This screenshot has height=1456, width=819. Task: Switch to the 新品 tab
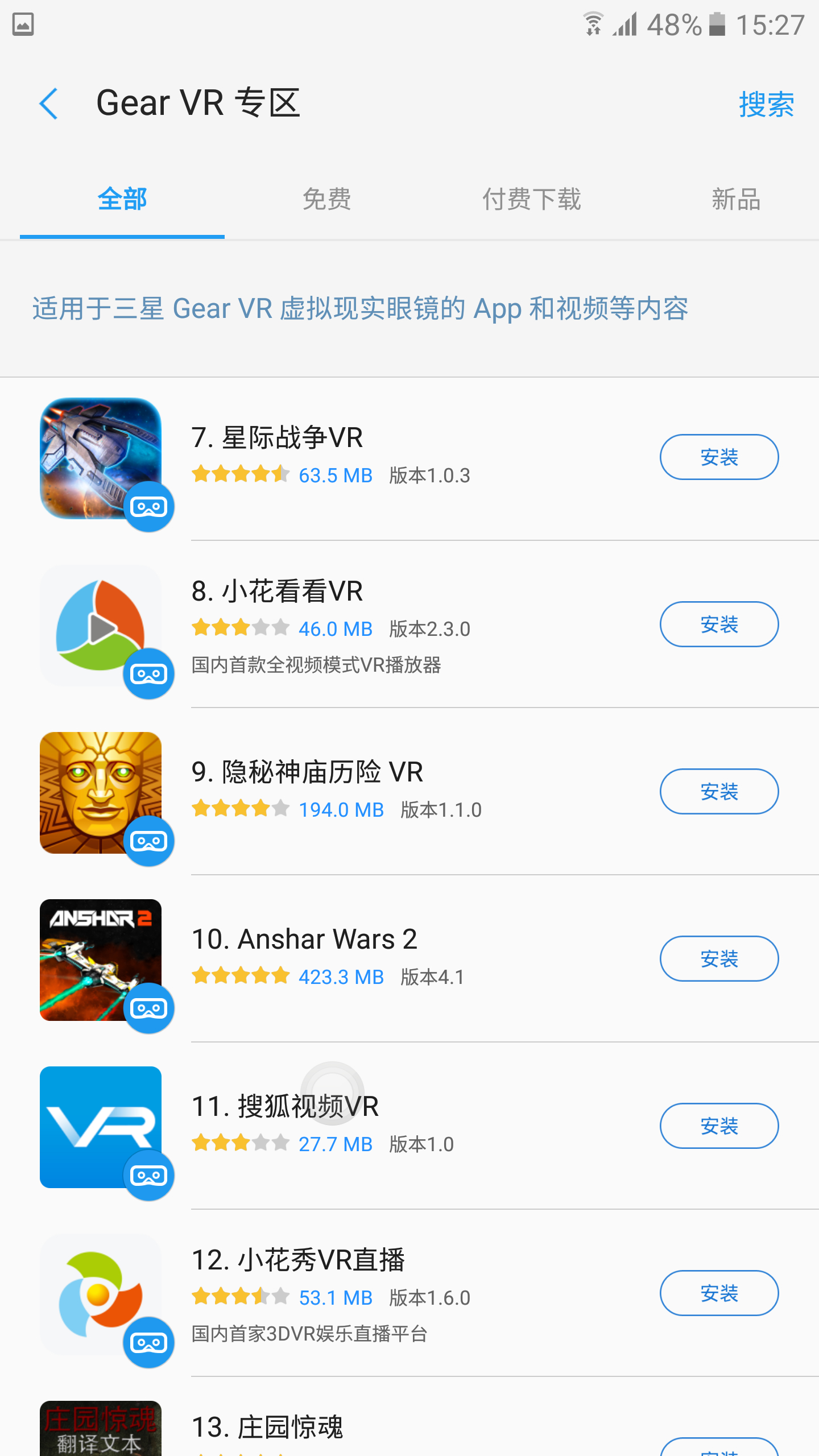[x=736, y=199]
